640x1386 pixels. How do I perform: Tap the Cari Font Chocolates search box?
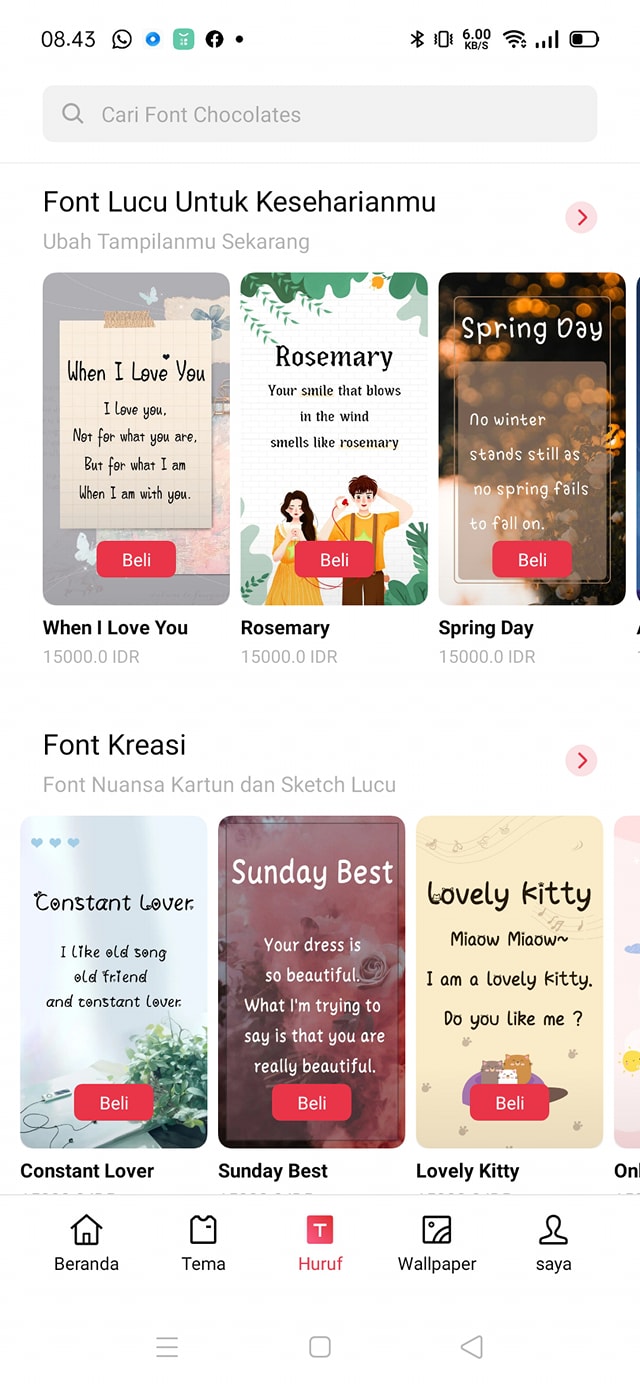click(320, 114)
